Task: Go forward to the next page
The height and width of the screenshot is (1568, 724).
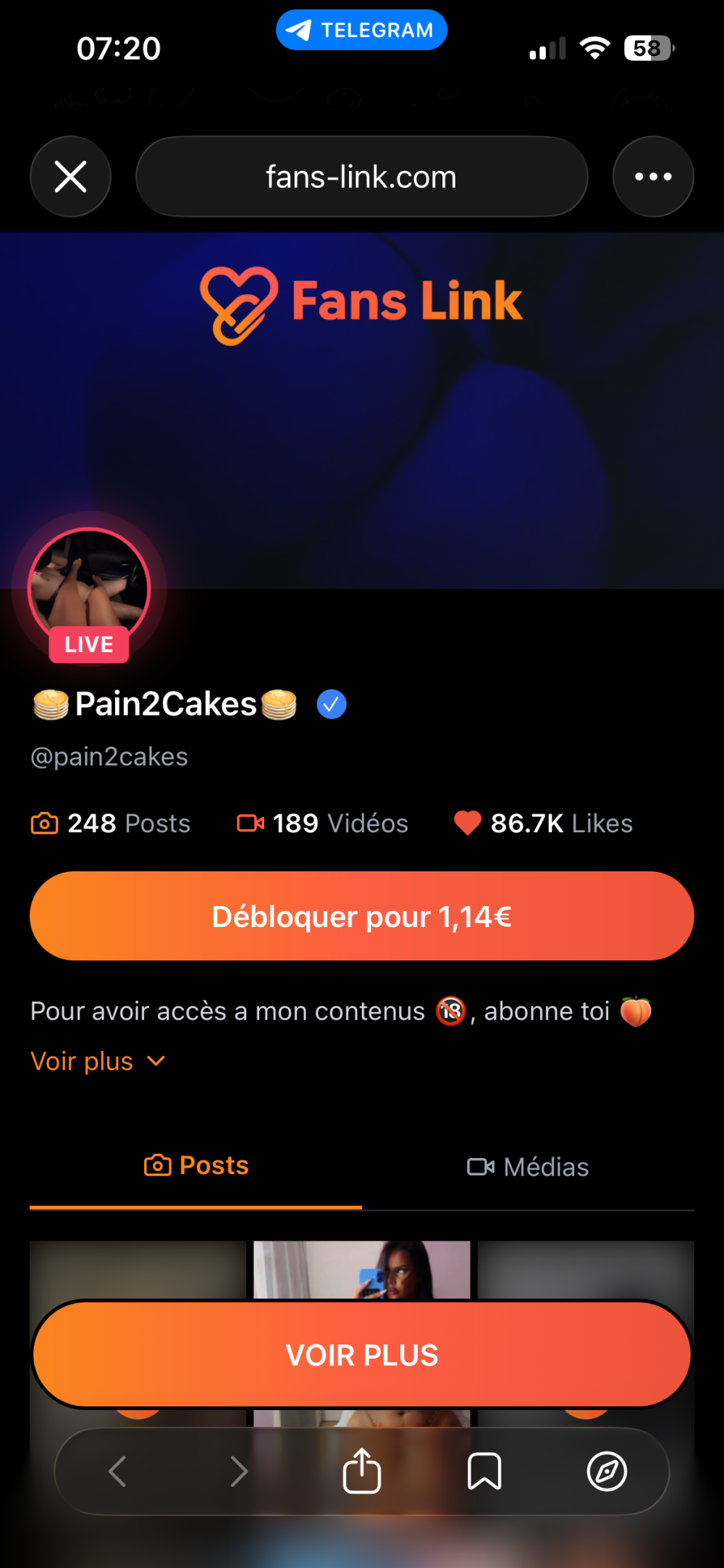Action: [239, 1471]
